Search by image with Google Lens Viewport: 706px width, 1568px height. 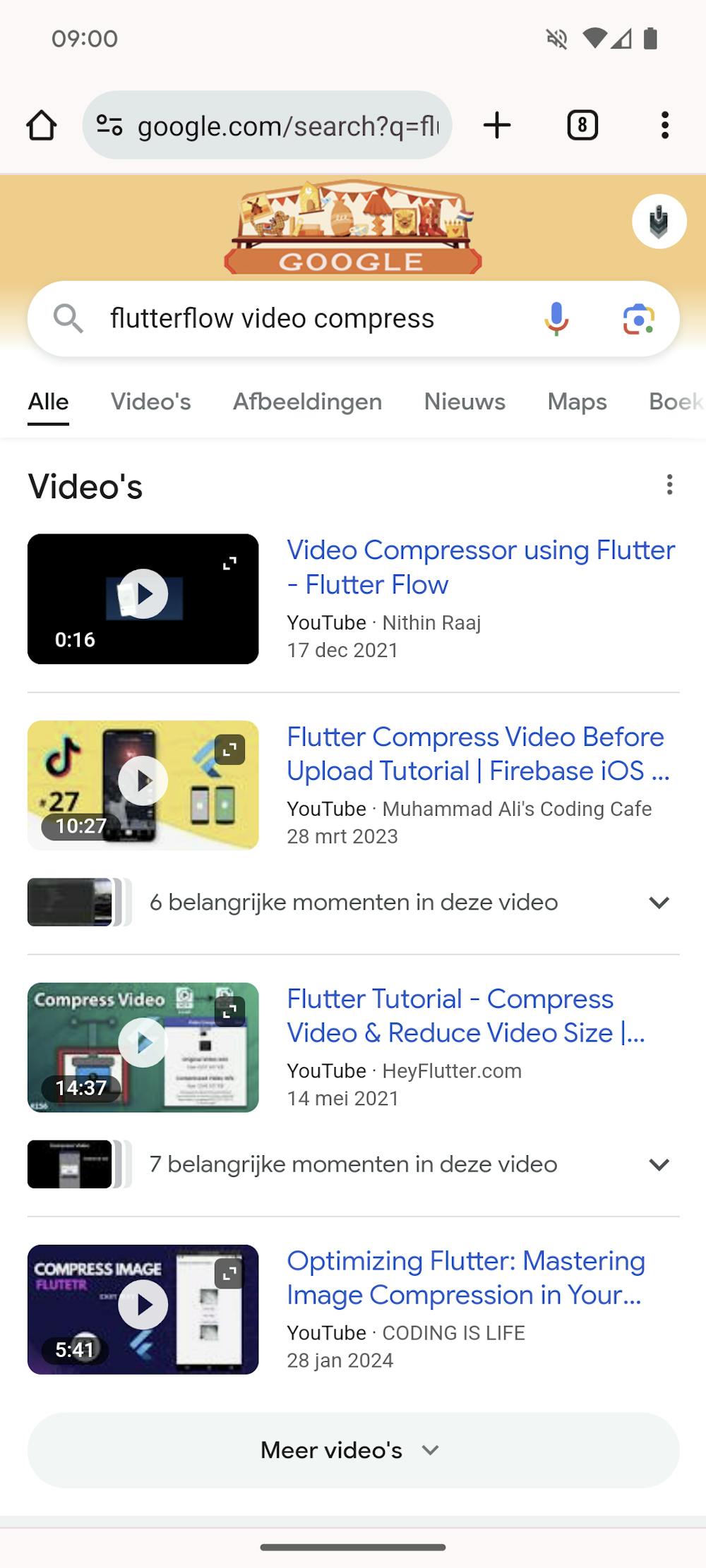click(638, 319)
